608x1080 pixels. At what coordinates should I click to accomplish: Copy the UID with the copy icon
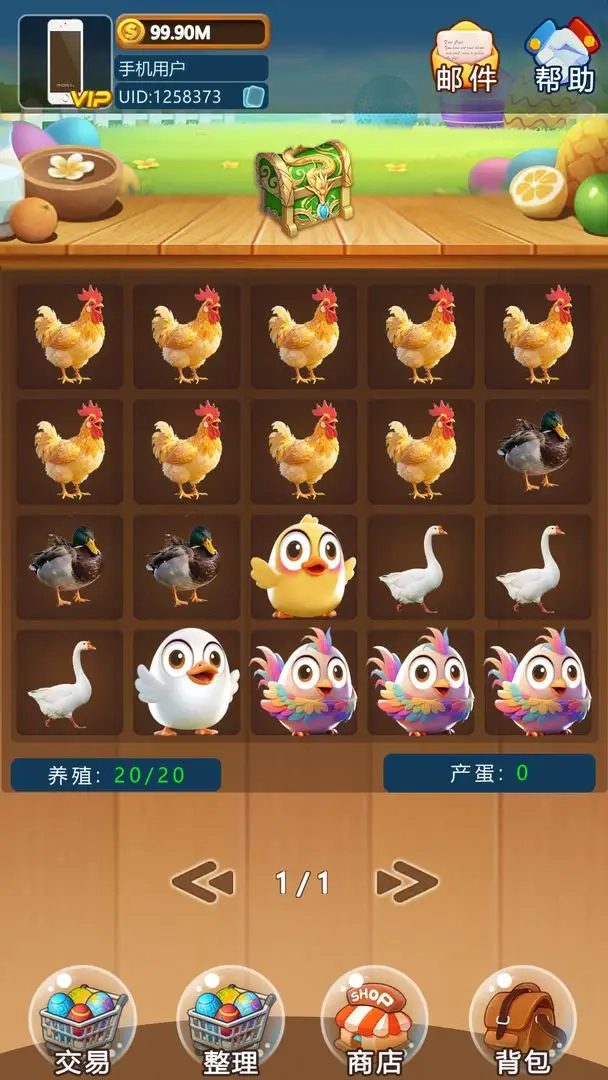tap(254, 96)
